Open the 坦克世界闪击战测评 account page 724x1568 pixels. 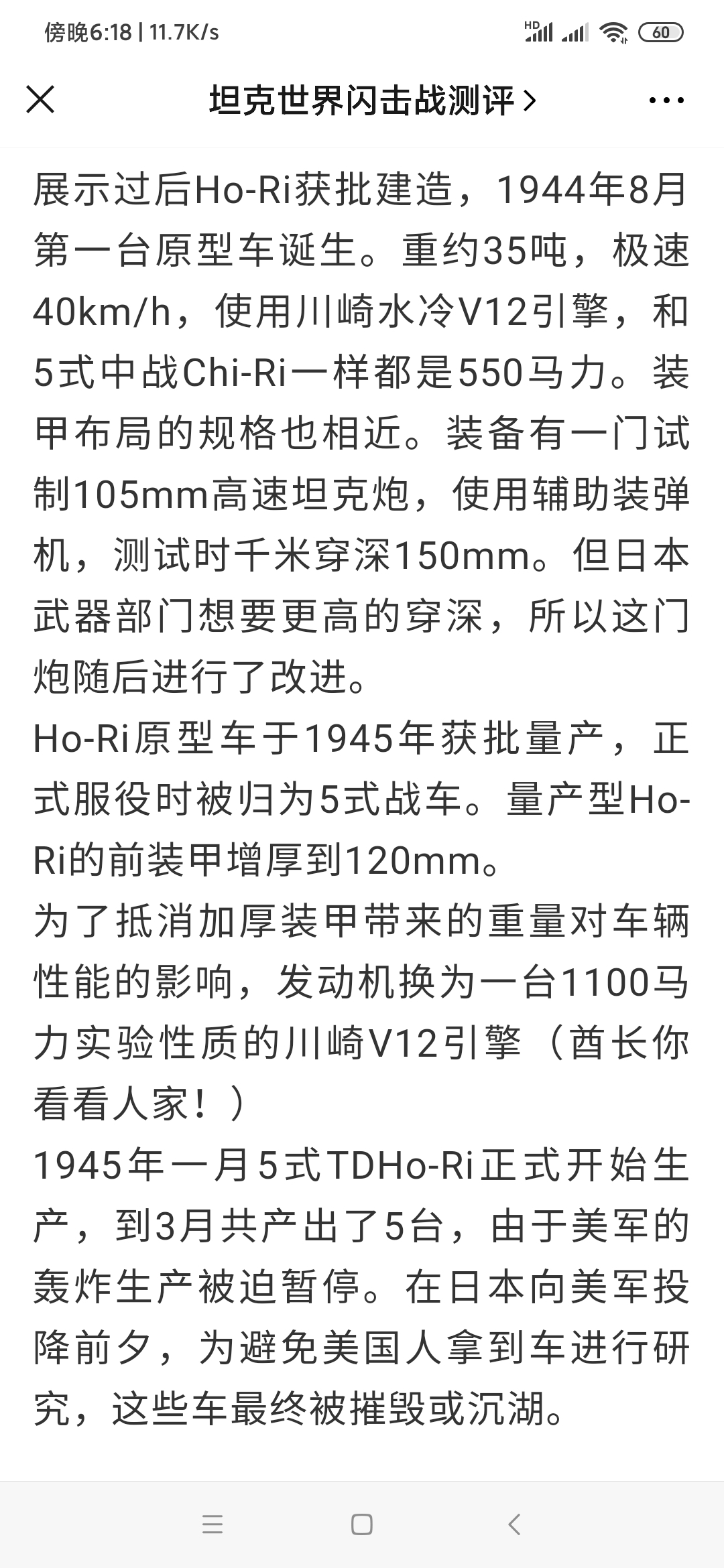tap(372, 101)
